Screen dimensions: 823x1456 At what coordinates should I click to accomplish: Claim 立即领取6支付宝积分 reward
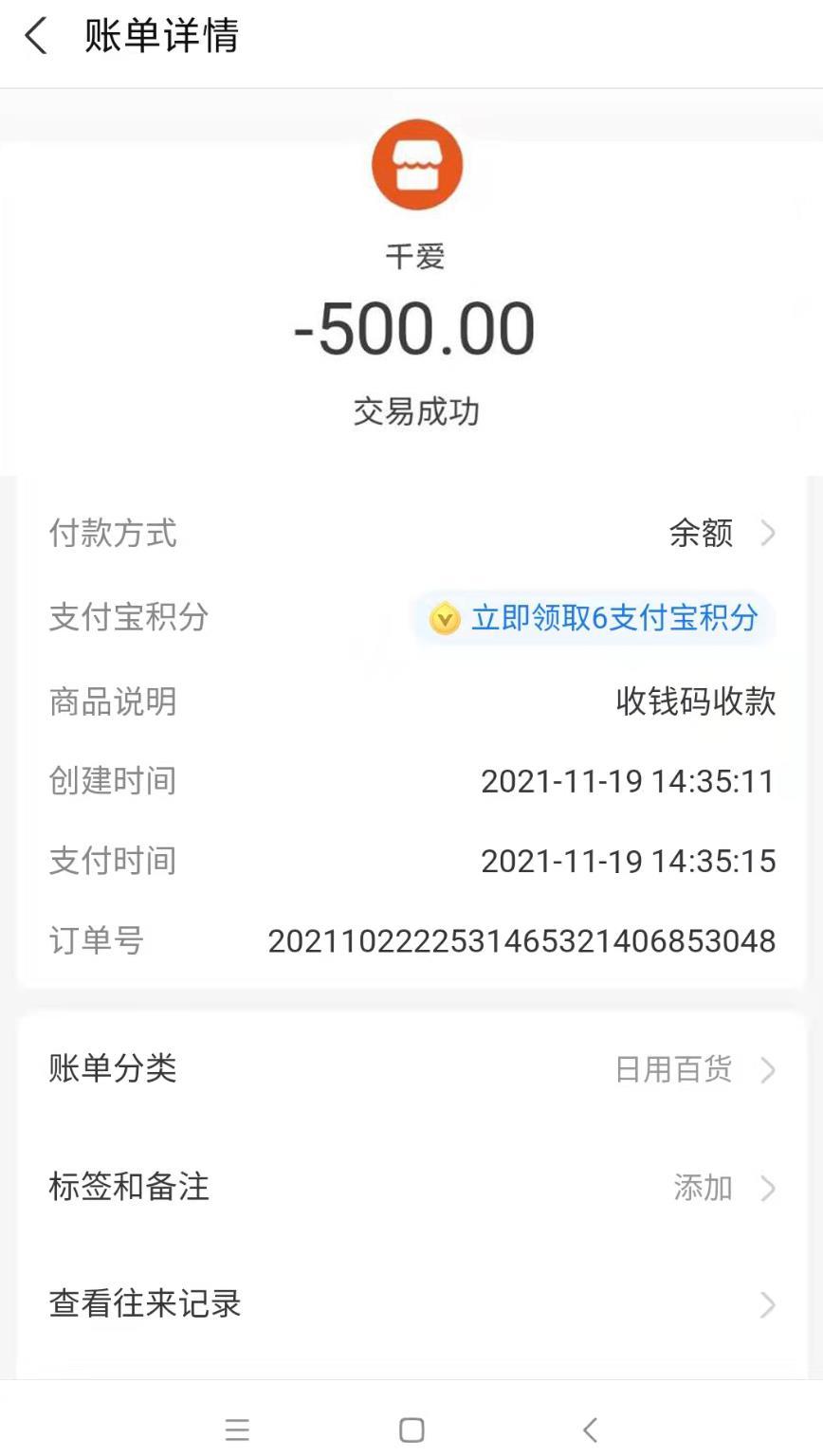[594, 618]
